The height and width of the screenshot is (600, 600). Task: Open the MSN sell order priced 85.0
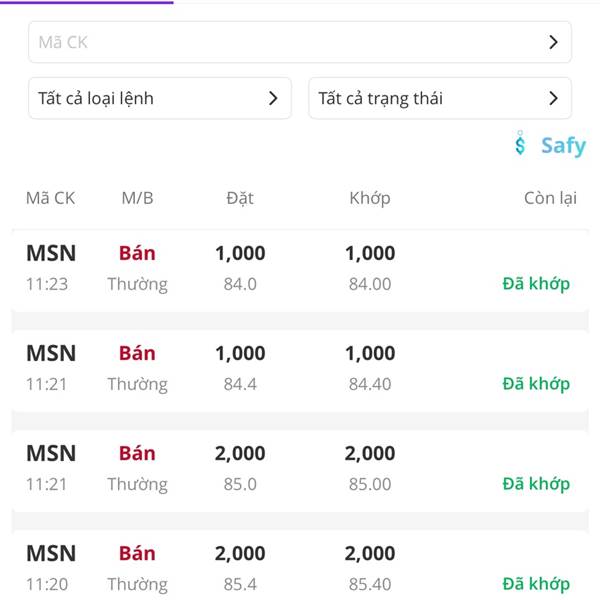300,471
